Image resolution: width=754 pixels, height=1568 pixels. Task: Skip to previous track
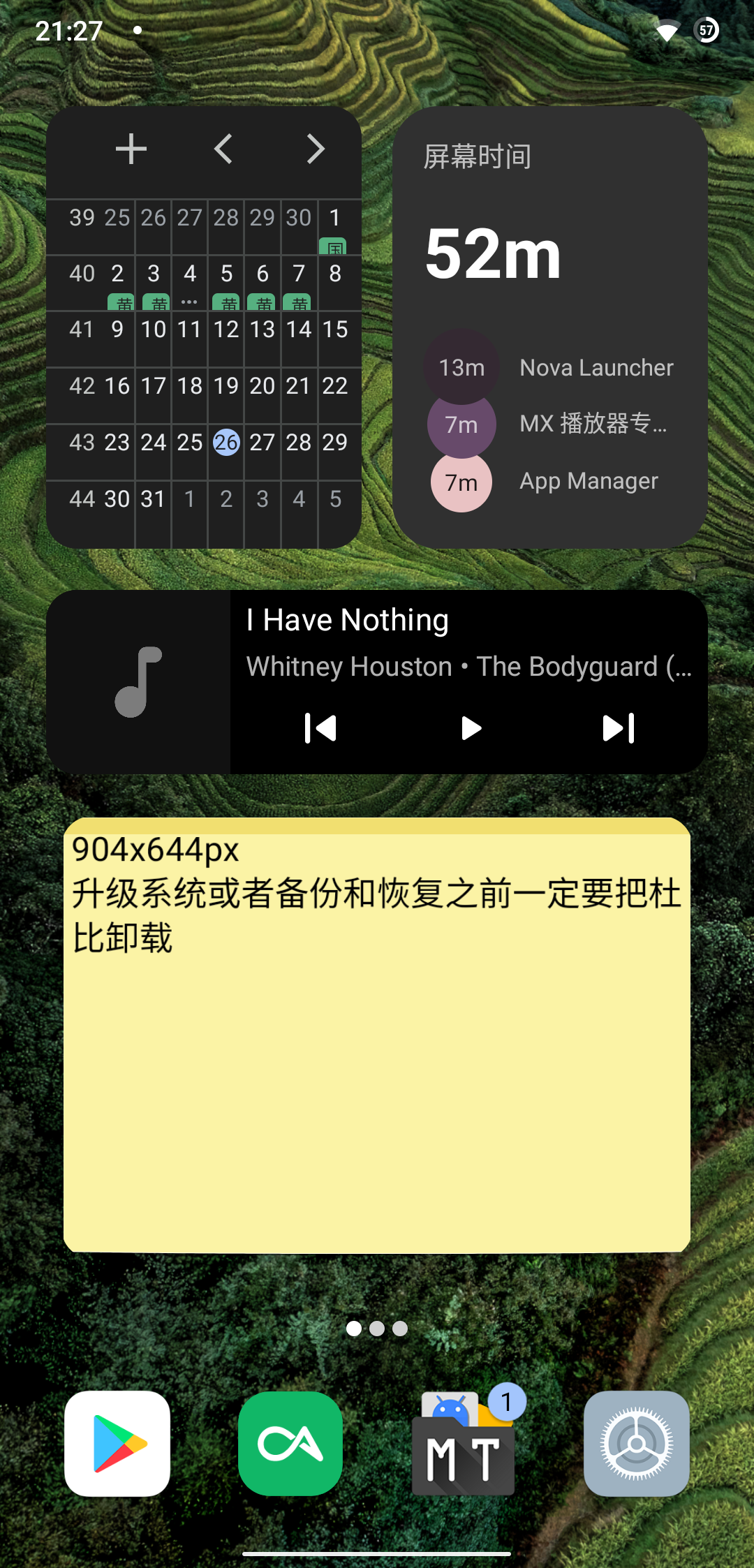320,728
